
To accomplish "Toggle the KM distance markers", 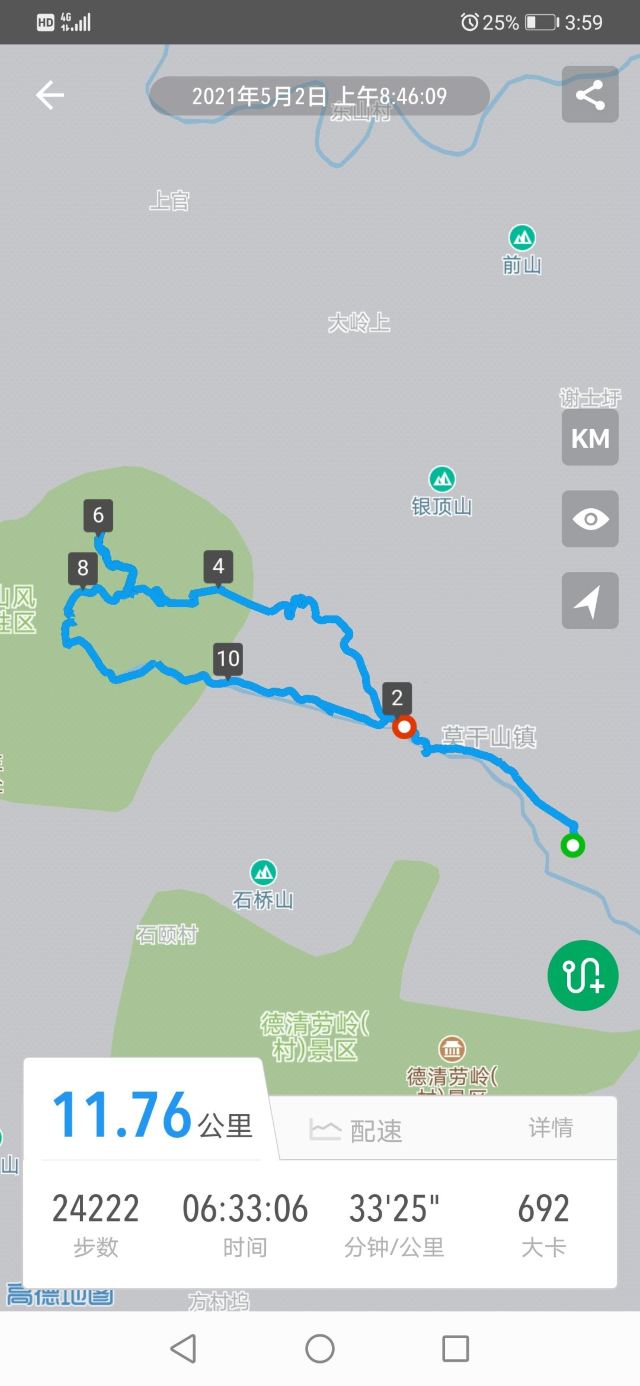I will [590, 438].
